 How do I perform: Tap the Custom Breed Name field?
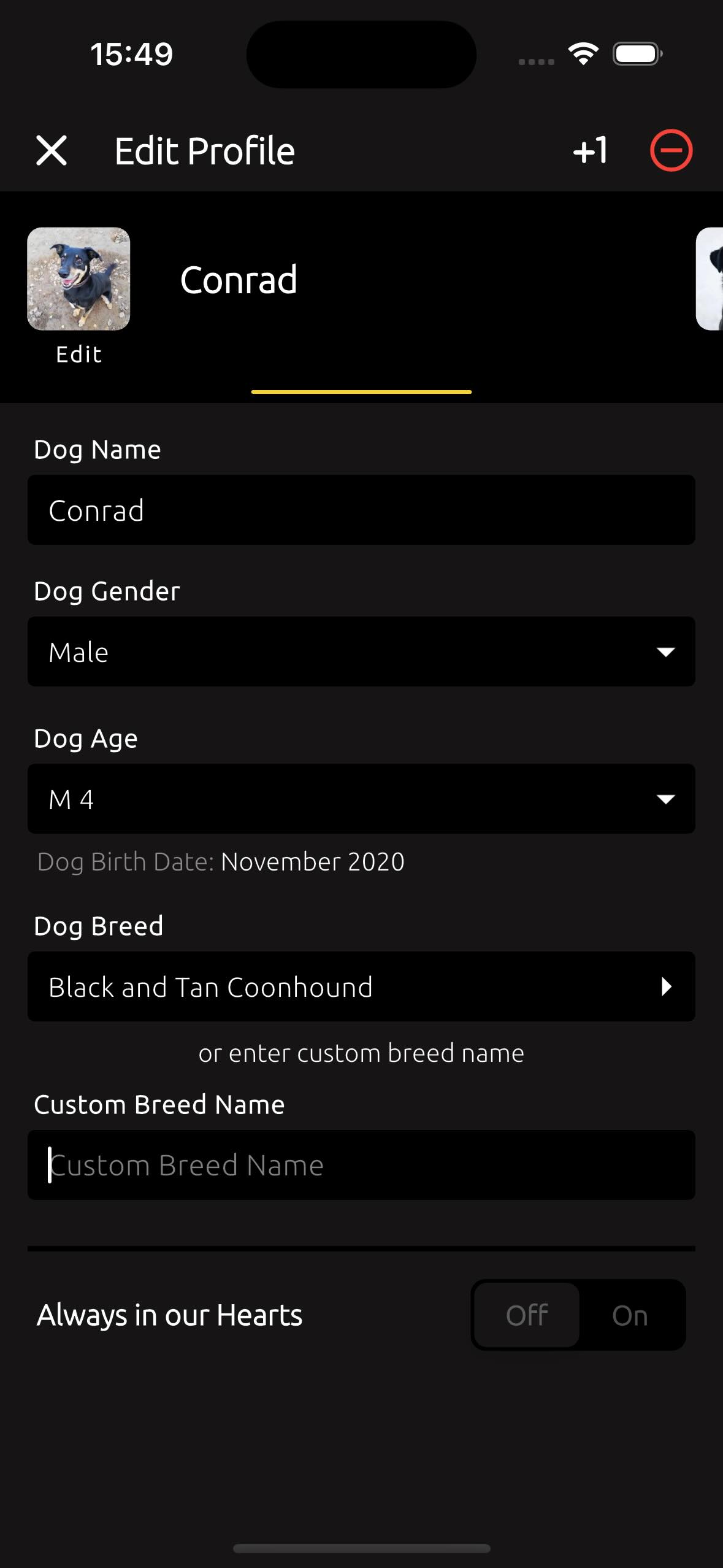click(x=361, y=1166)
